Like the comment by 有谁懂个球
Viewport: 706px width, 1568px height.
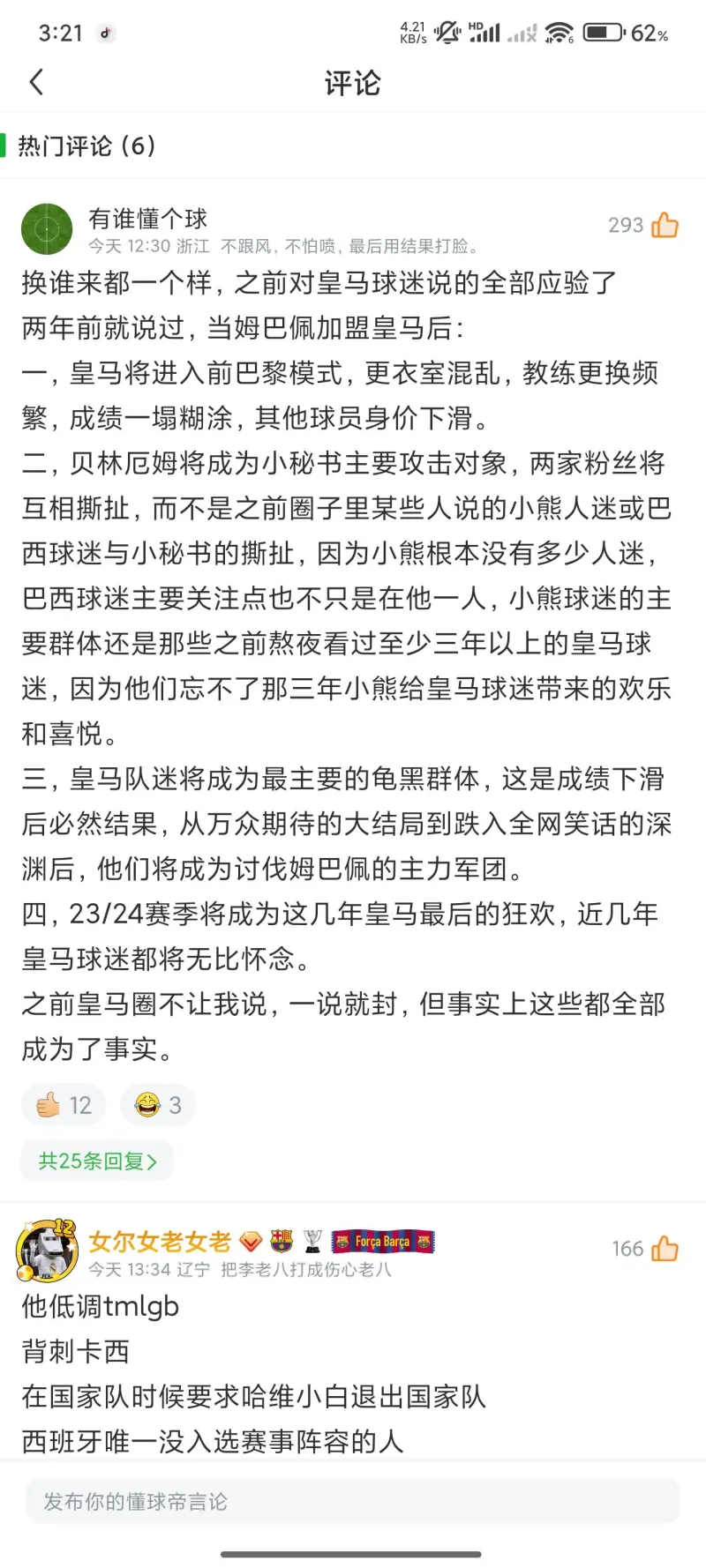tap(664, 226)
